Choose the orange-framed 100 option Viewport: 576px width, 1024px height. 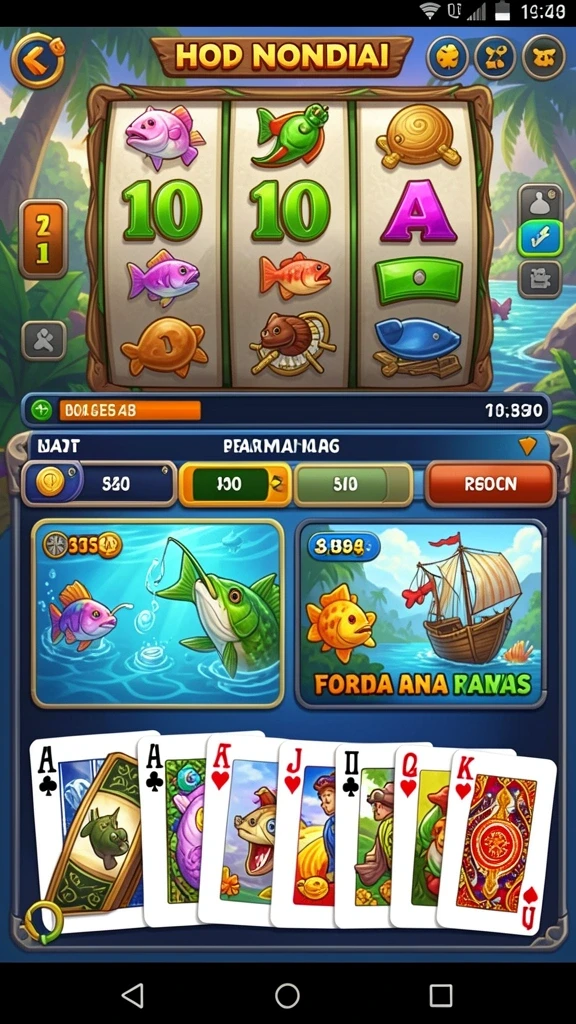[x=235, y=484]
